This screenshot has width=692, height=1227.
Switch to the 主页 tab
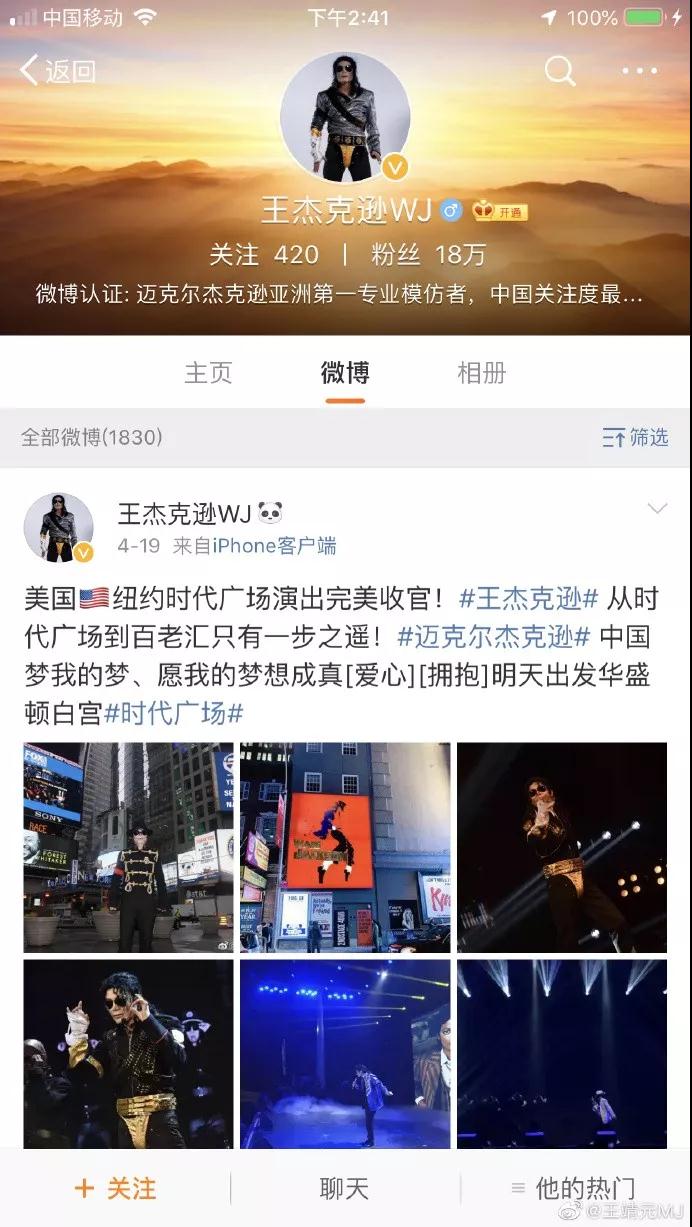click(208, 373)
